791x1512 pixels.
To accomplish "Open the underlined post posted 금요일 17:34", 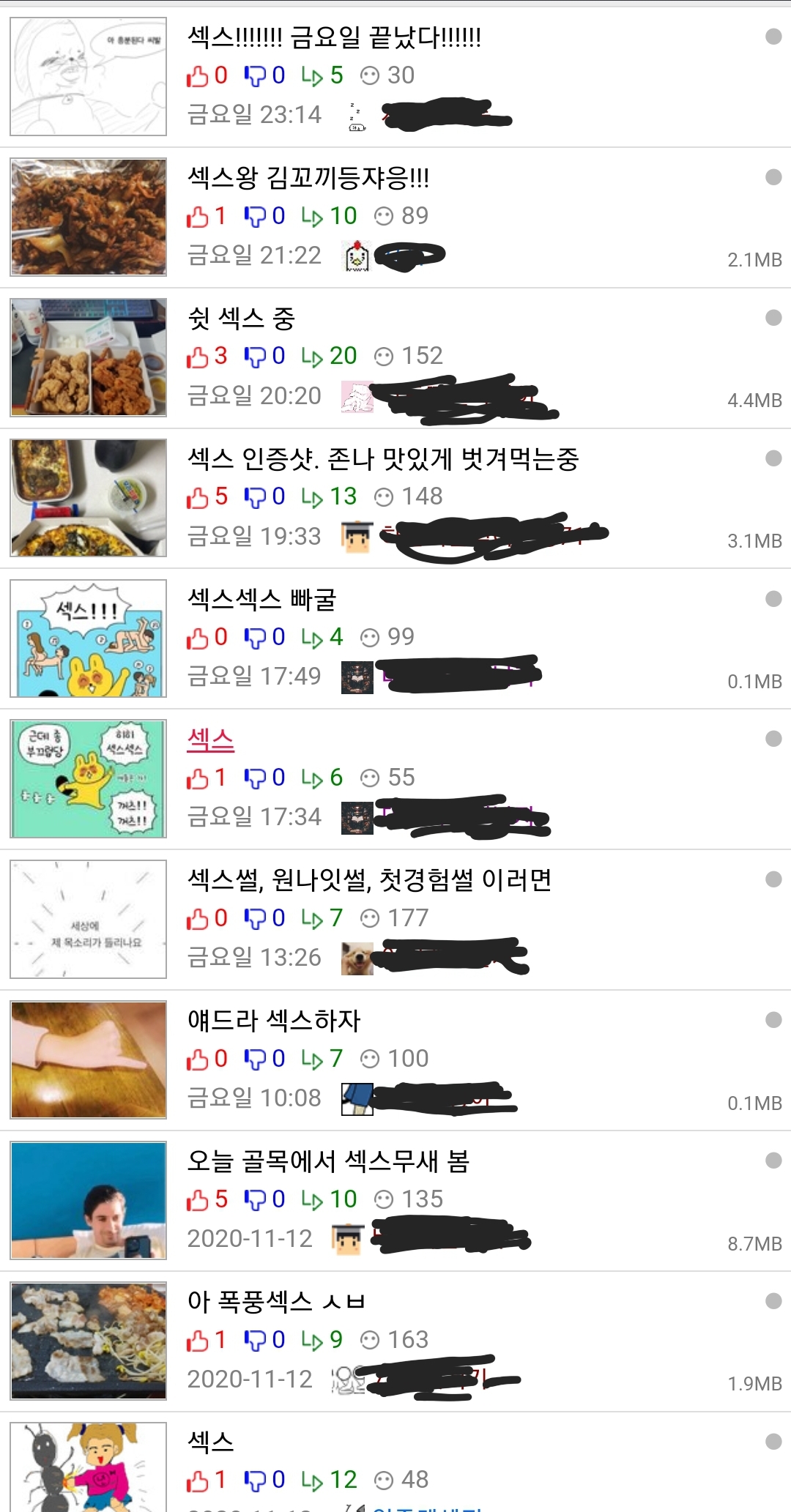I will (x=210, y=740).
